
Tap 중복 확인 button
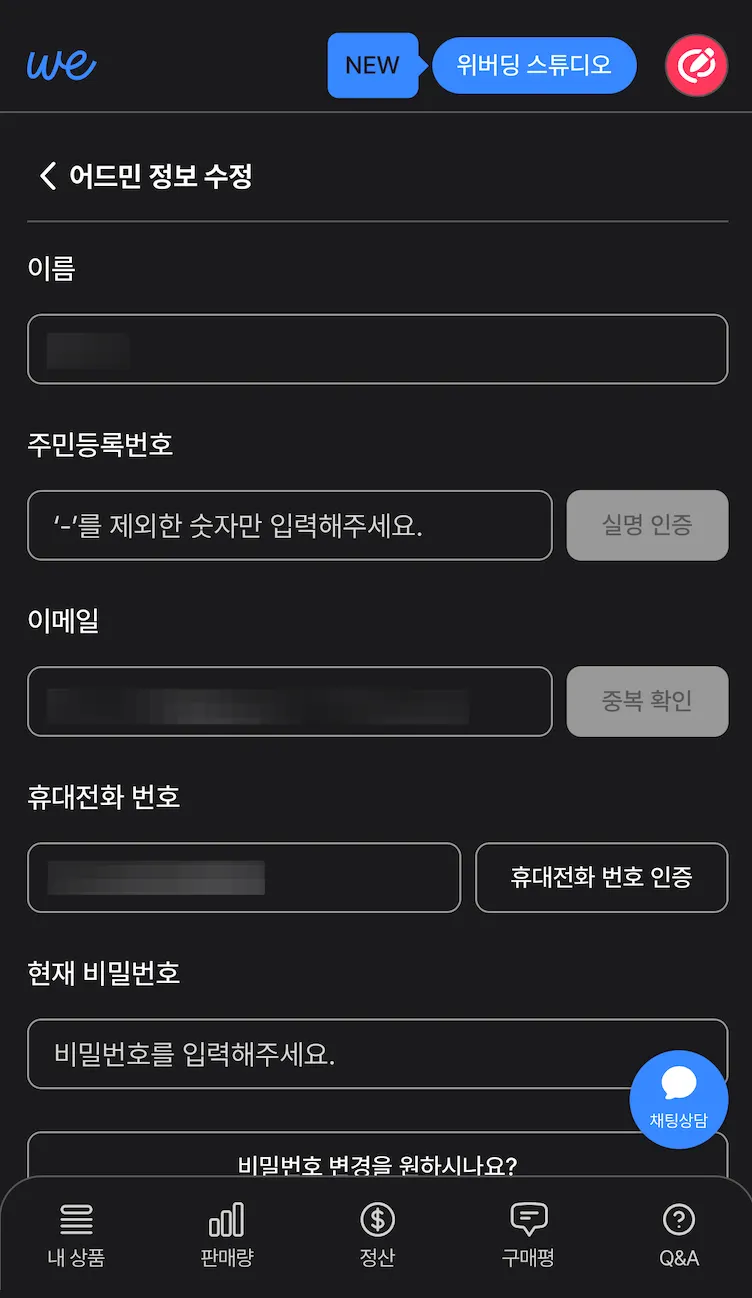pyautogui.click(x=647, y=701)
